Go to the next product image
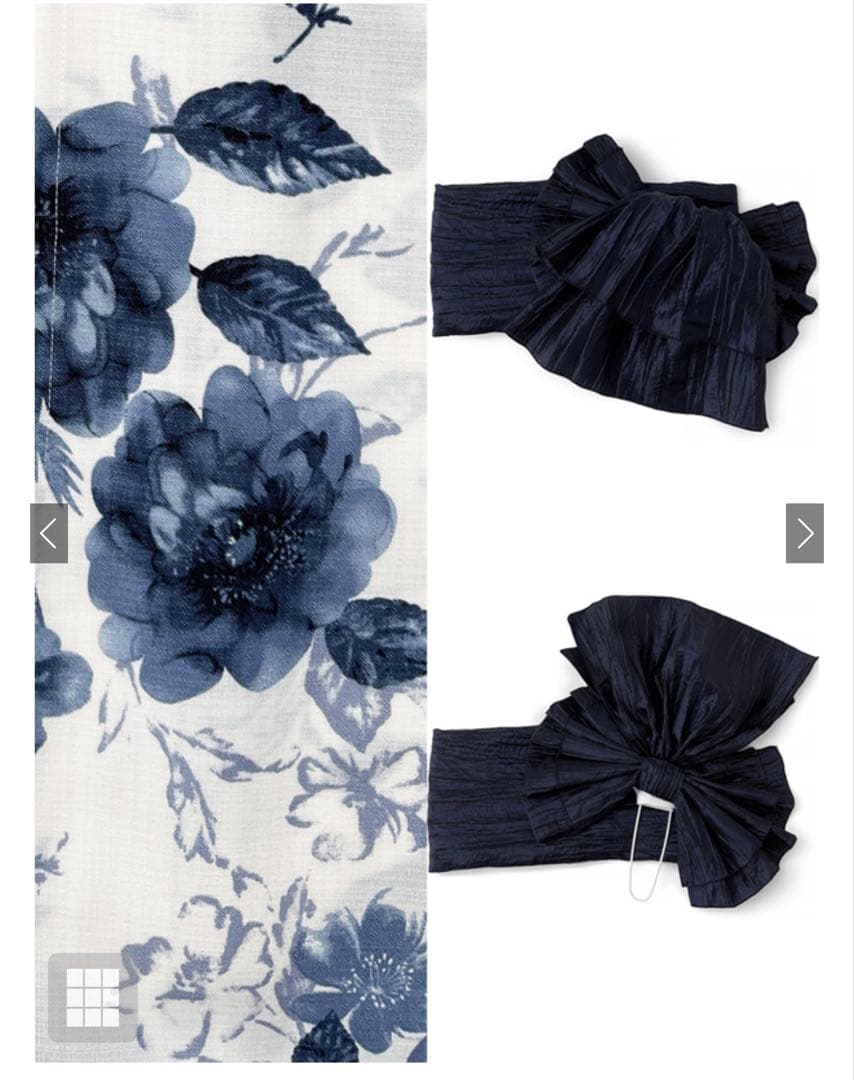 804,533
